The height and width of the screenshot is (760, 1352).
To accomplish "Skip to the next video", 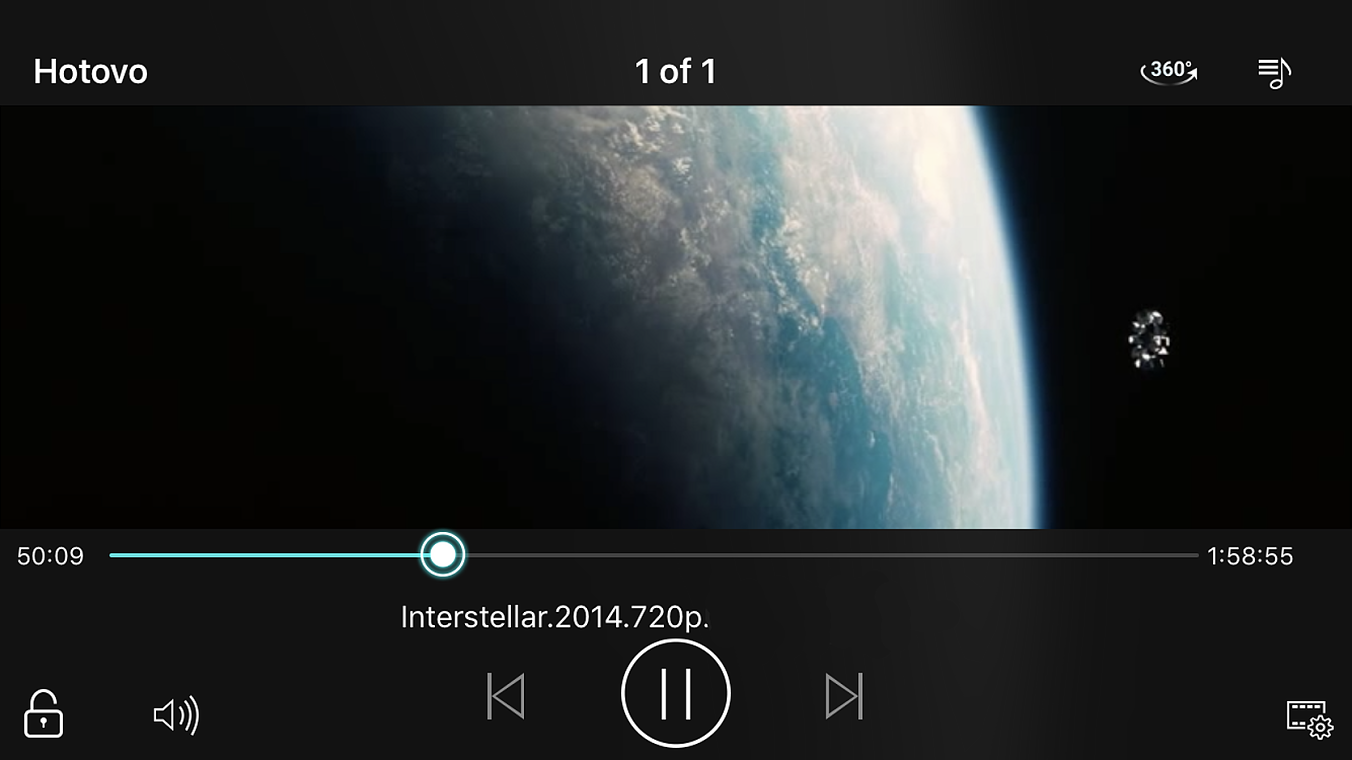I will [x=844, y=696].
